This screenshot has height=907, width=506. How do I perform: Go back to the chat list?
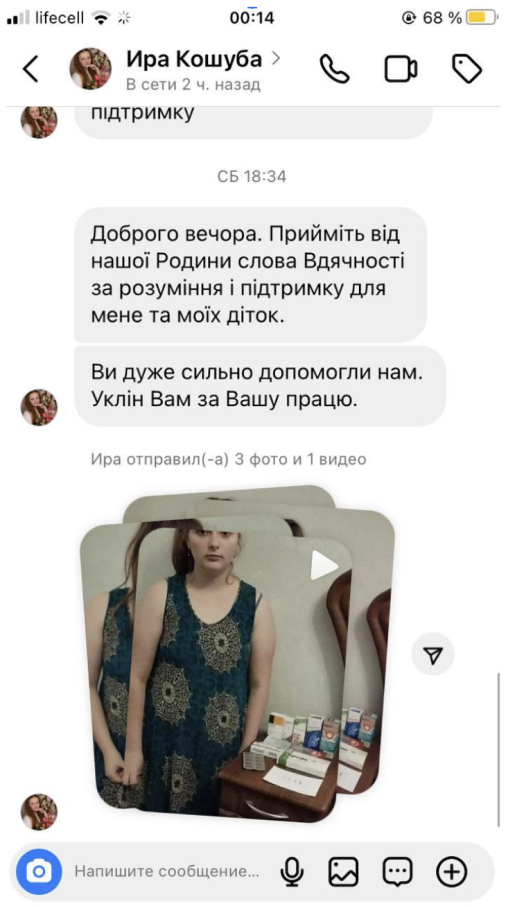pyautogui.click(x=31, y=69)
